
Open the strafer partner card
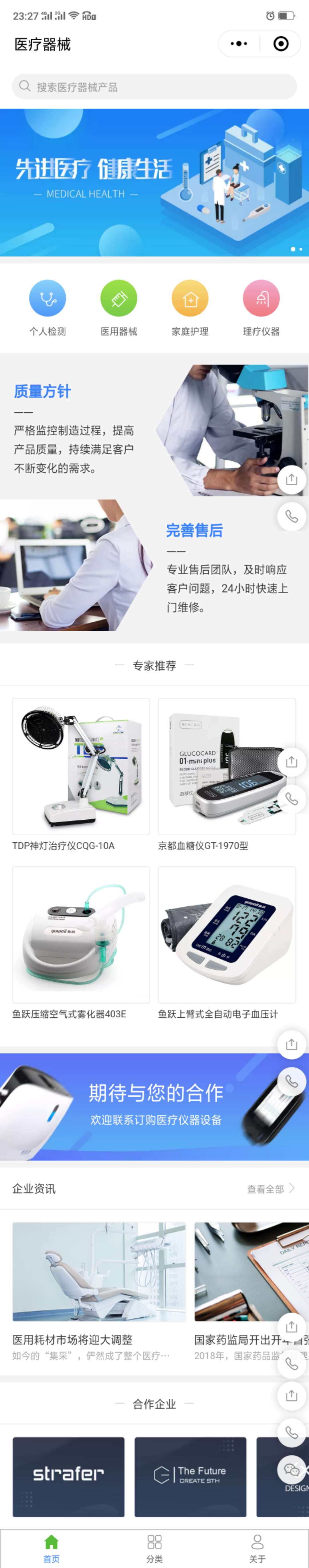click(68, 1477)
